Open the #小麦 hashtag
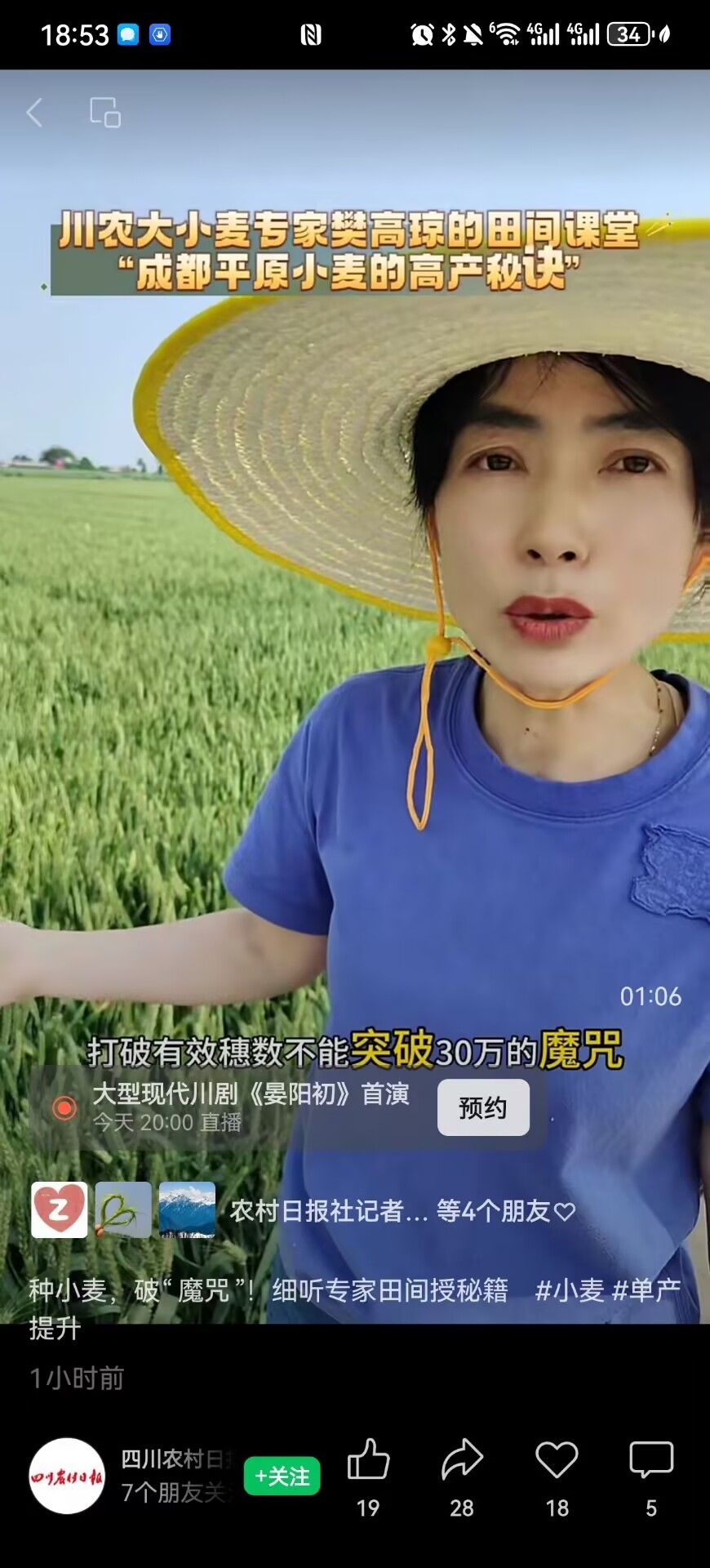The image size is (710, 1568). click(570, 1290)
